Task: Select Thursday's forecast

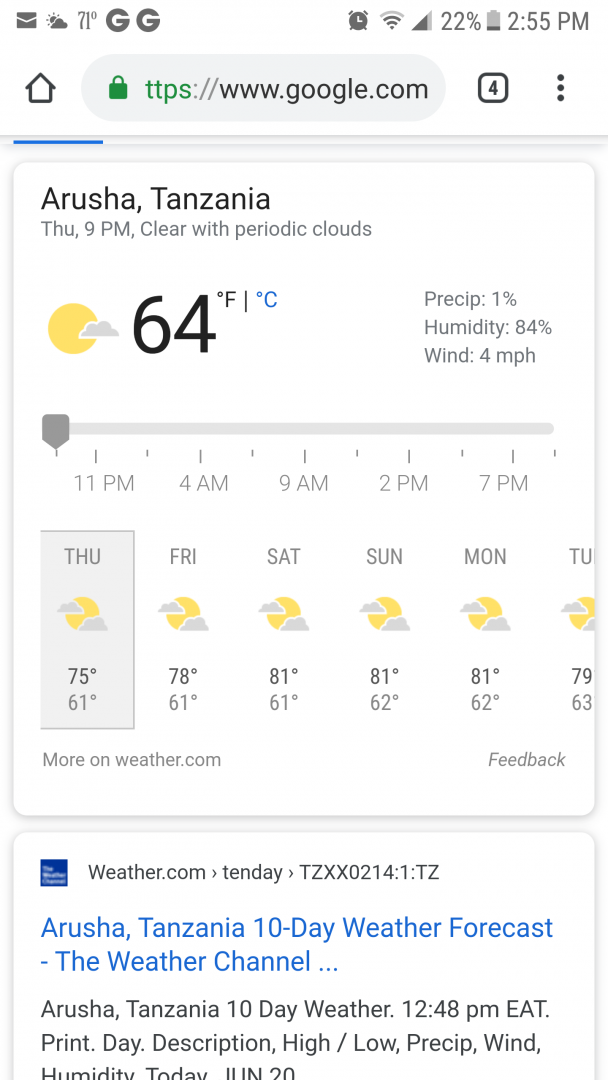Action: (87, 629)
